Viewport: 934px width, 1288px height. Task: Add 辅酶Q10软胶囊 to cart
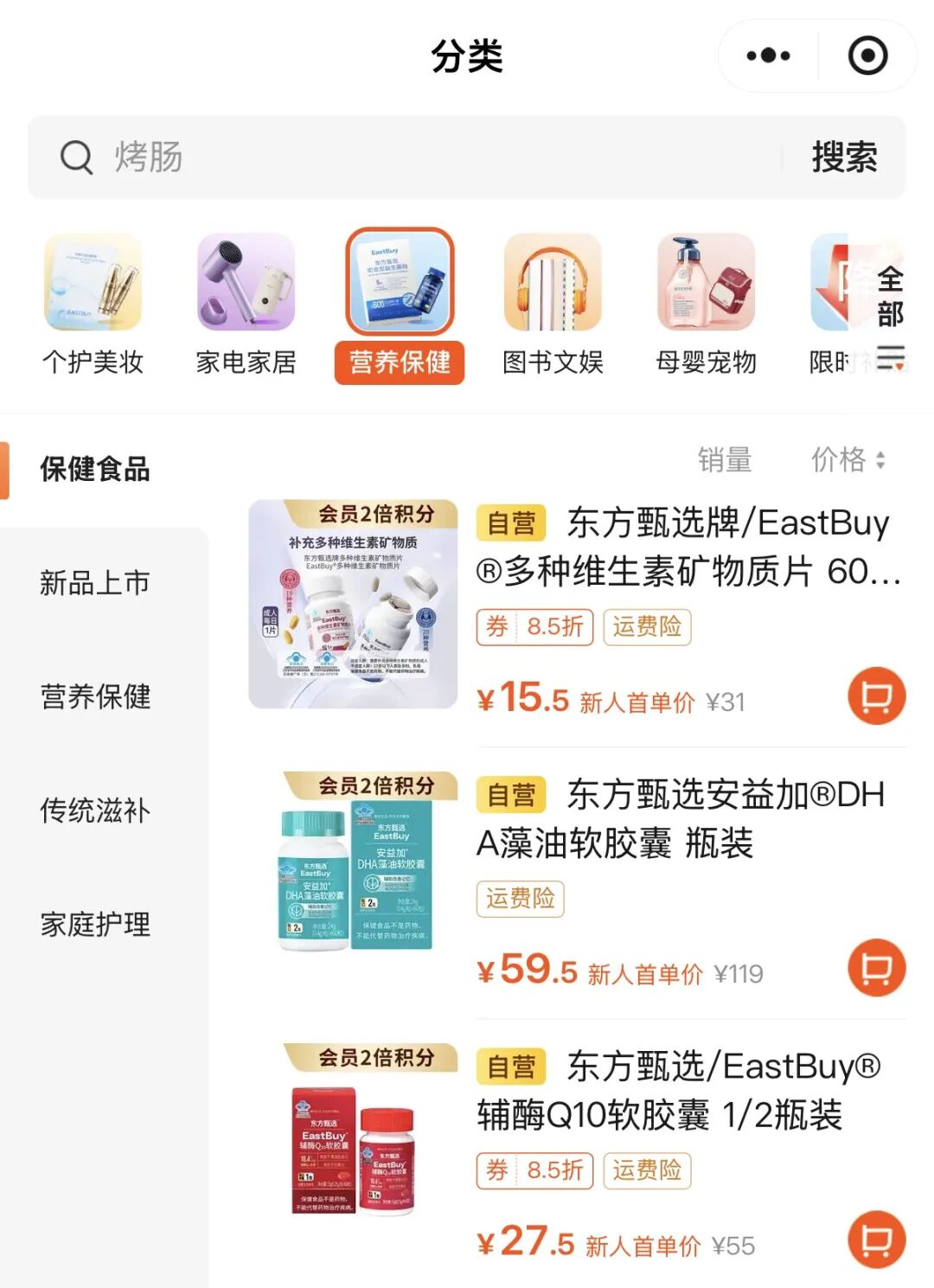coord(876,1240)
